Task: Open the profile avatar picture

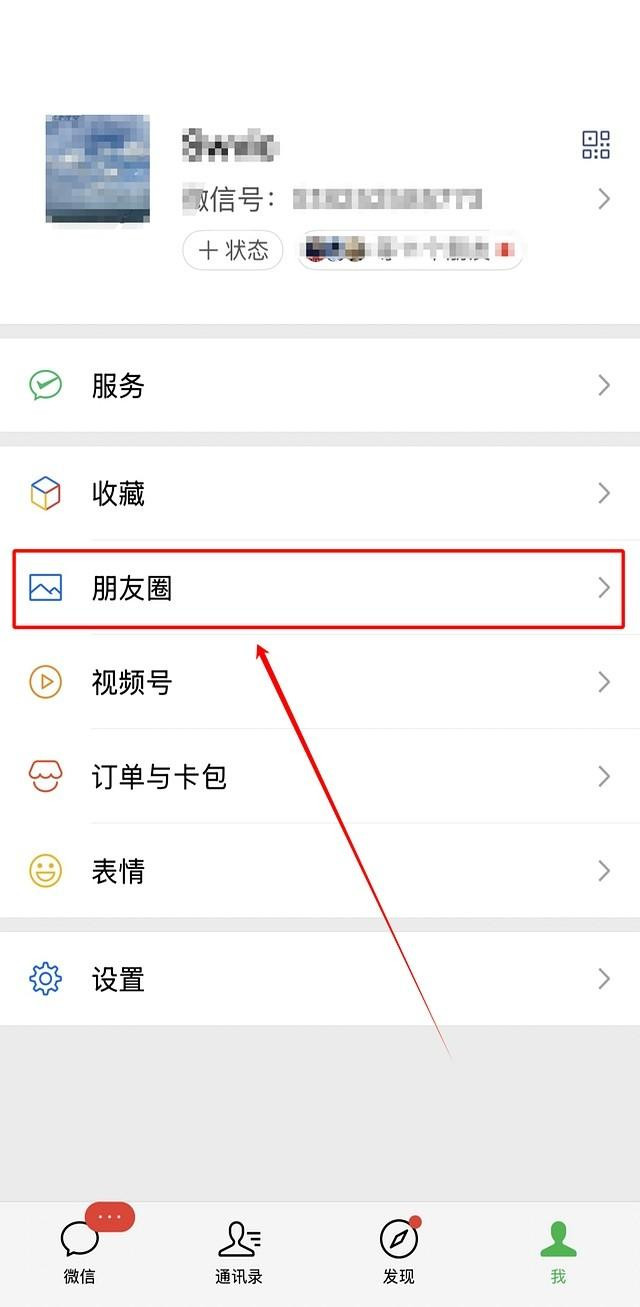Action: pyautogui.click(x=98, y=168)
